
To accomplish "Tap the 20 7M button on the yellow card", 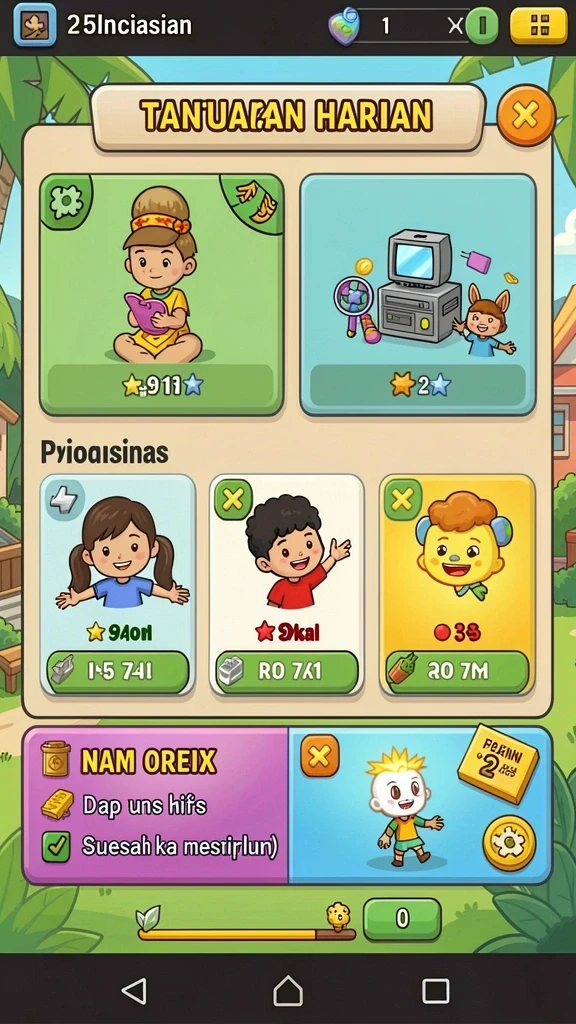I will point(457,671).
